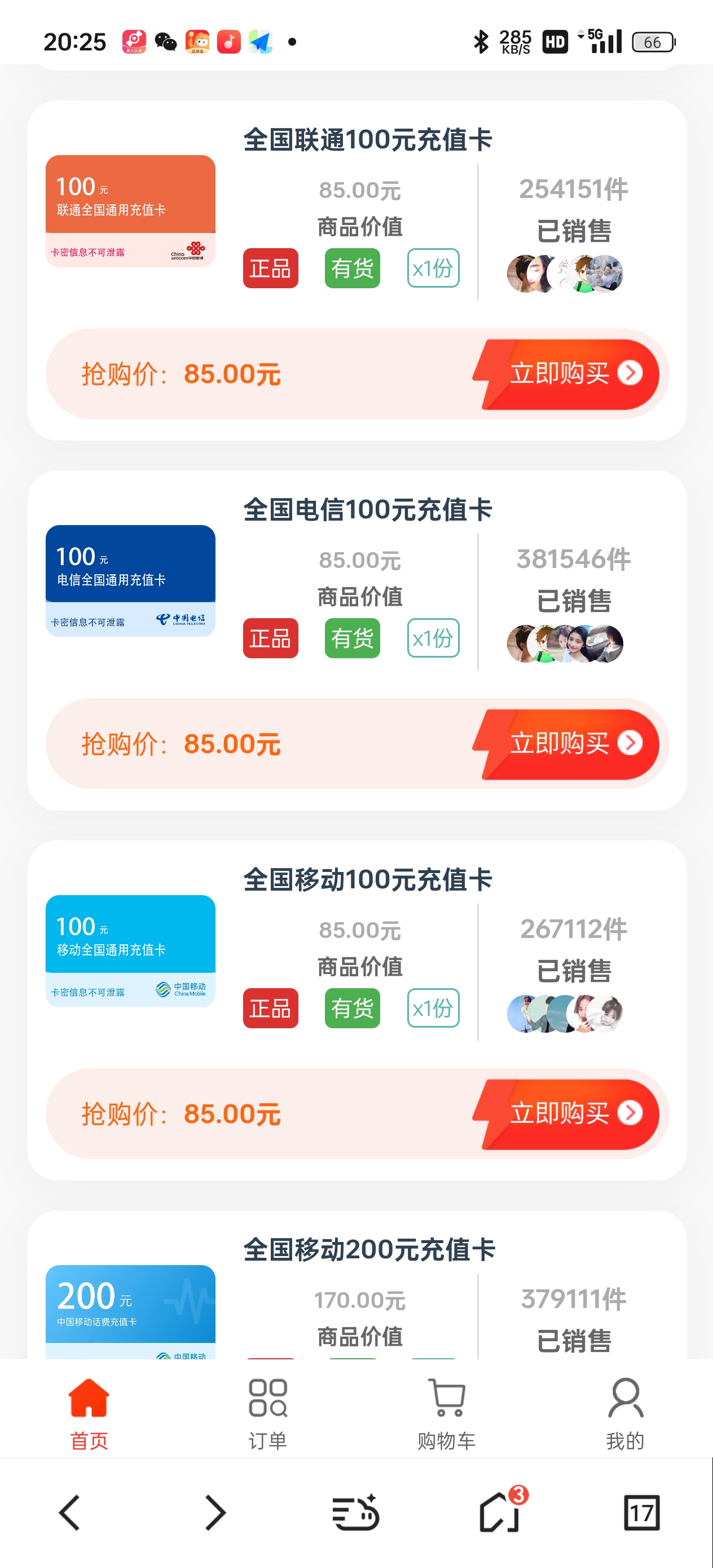Viewport: 713px width, 1568px height.
Task: Open the 联通全国通用充值卡 product image
Action: (130, 210)
